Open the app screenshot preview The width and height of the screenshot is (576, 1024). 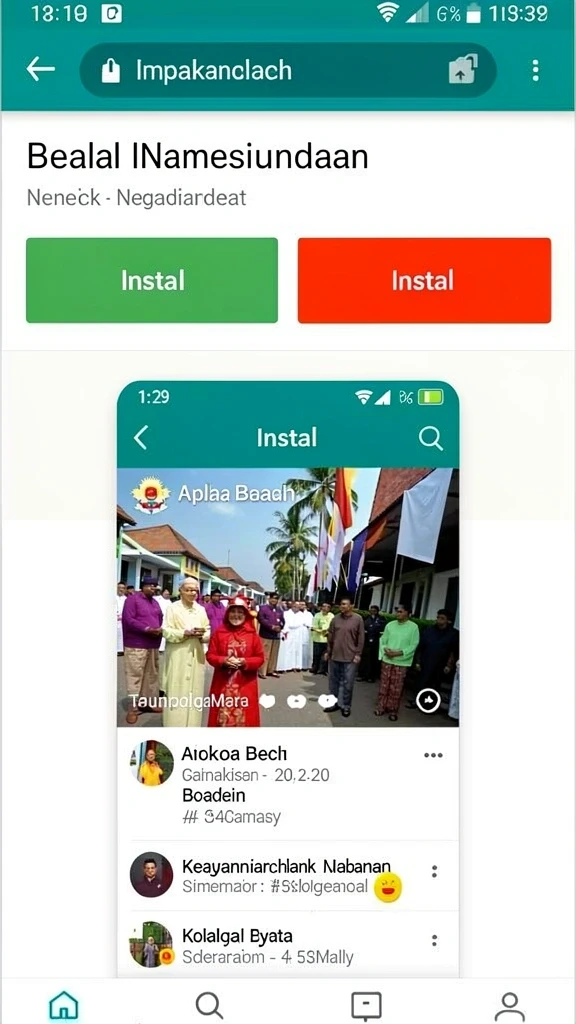click(x=288, y=679)
